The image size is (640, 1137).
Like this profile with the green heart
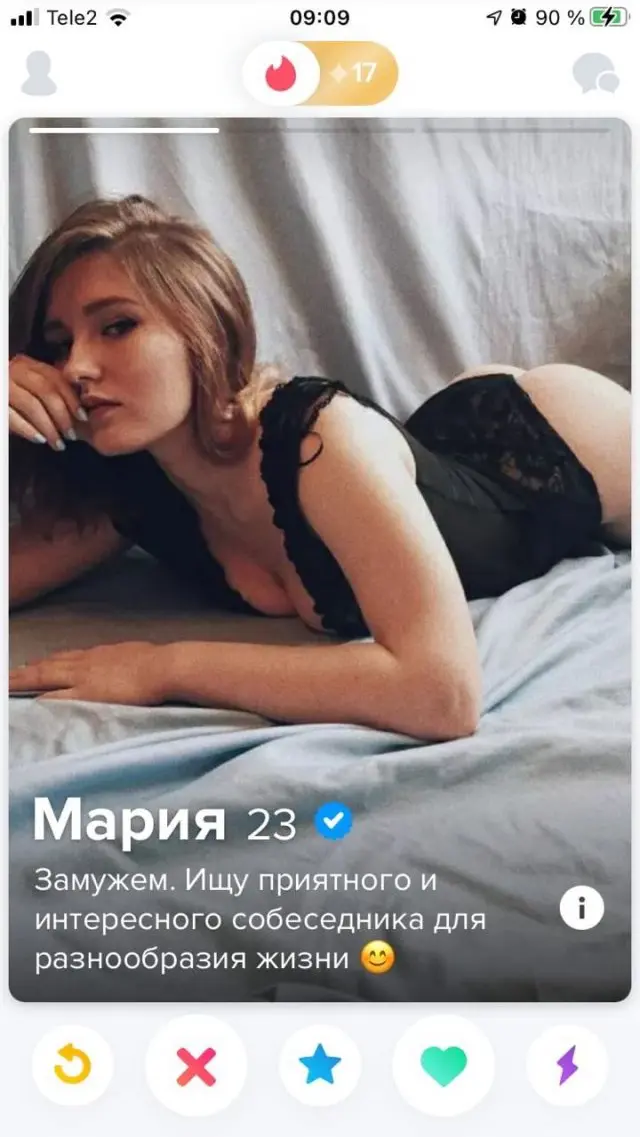coord(443,1066)
